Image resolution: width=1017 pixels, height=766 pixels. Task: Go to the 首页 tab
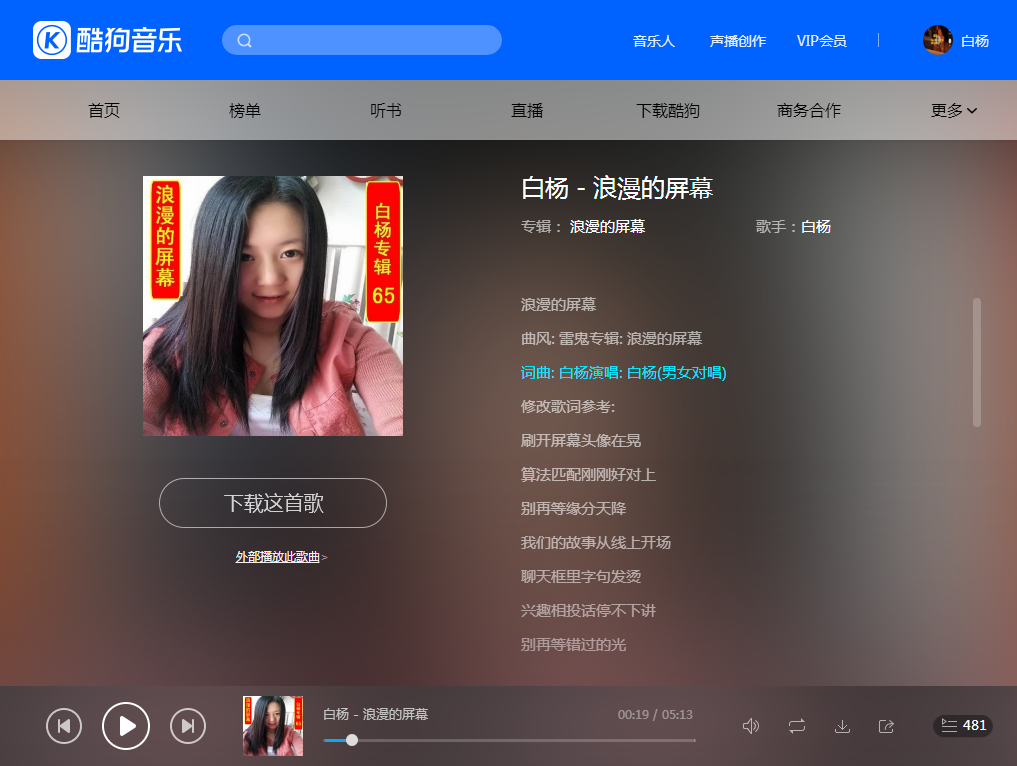click(x=104, y=110)
